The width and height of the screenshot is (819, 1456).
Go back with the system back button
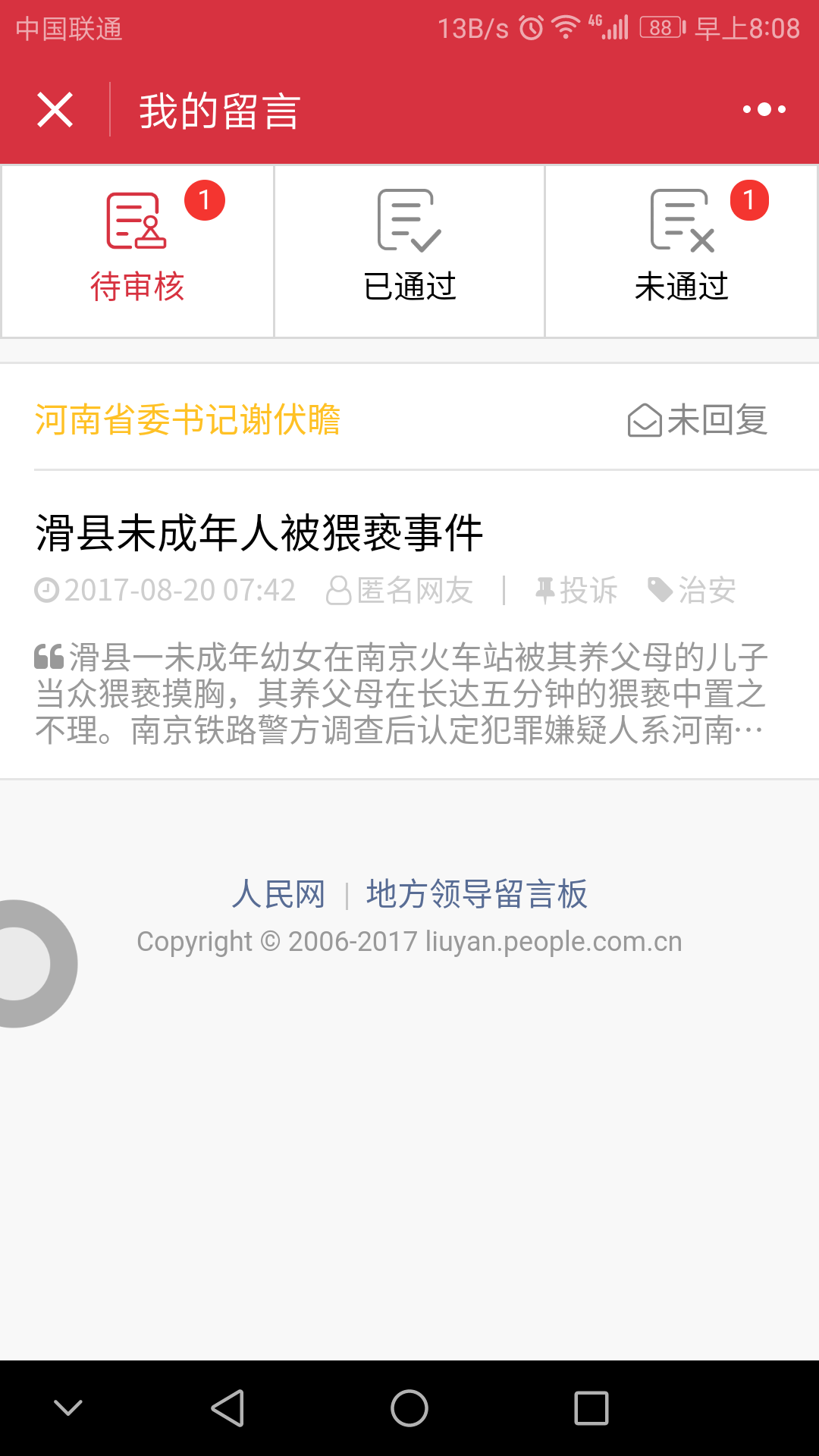click(x=227, y=1408)
